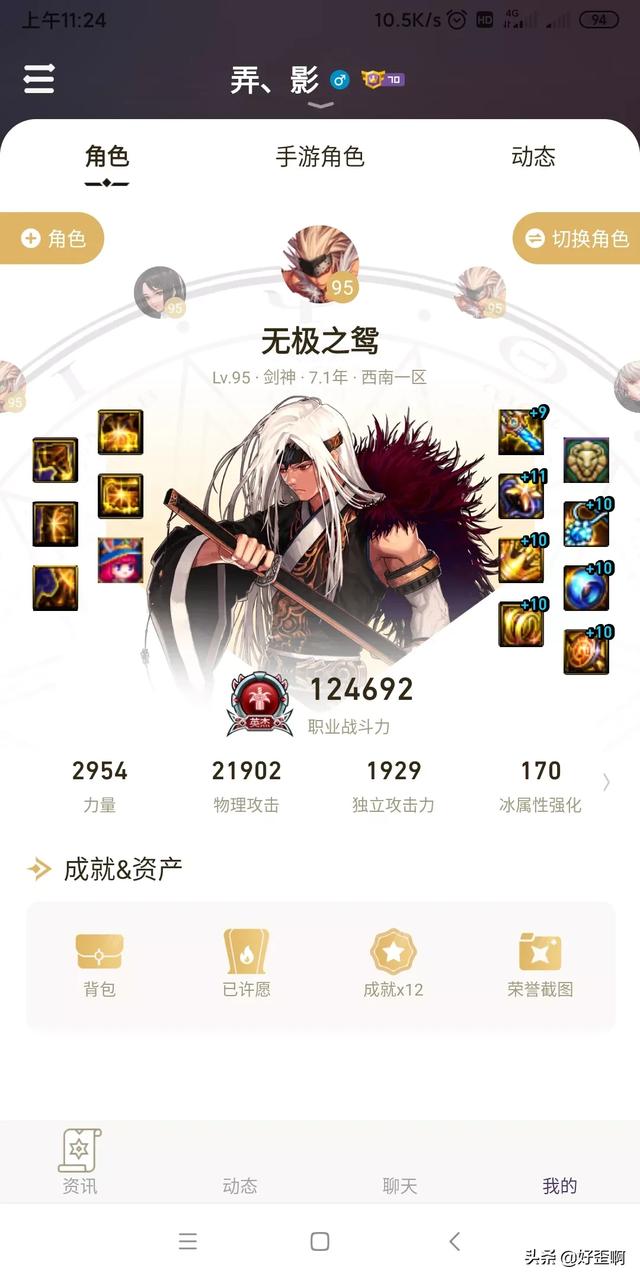Tap the 切换角色 button

577,238
